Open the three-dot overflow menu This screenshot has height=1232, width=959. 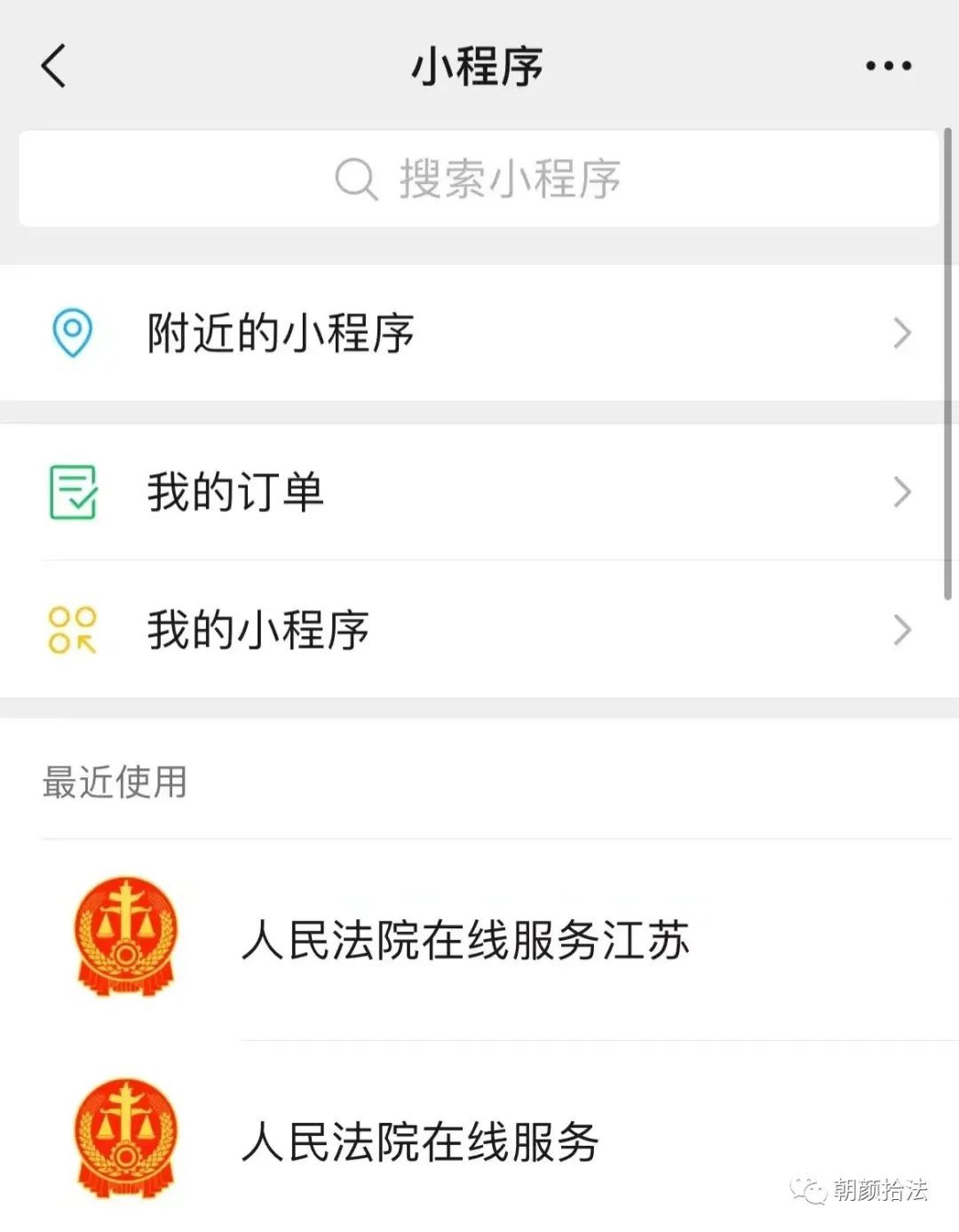[x=888, y=66]
